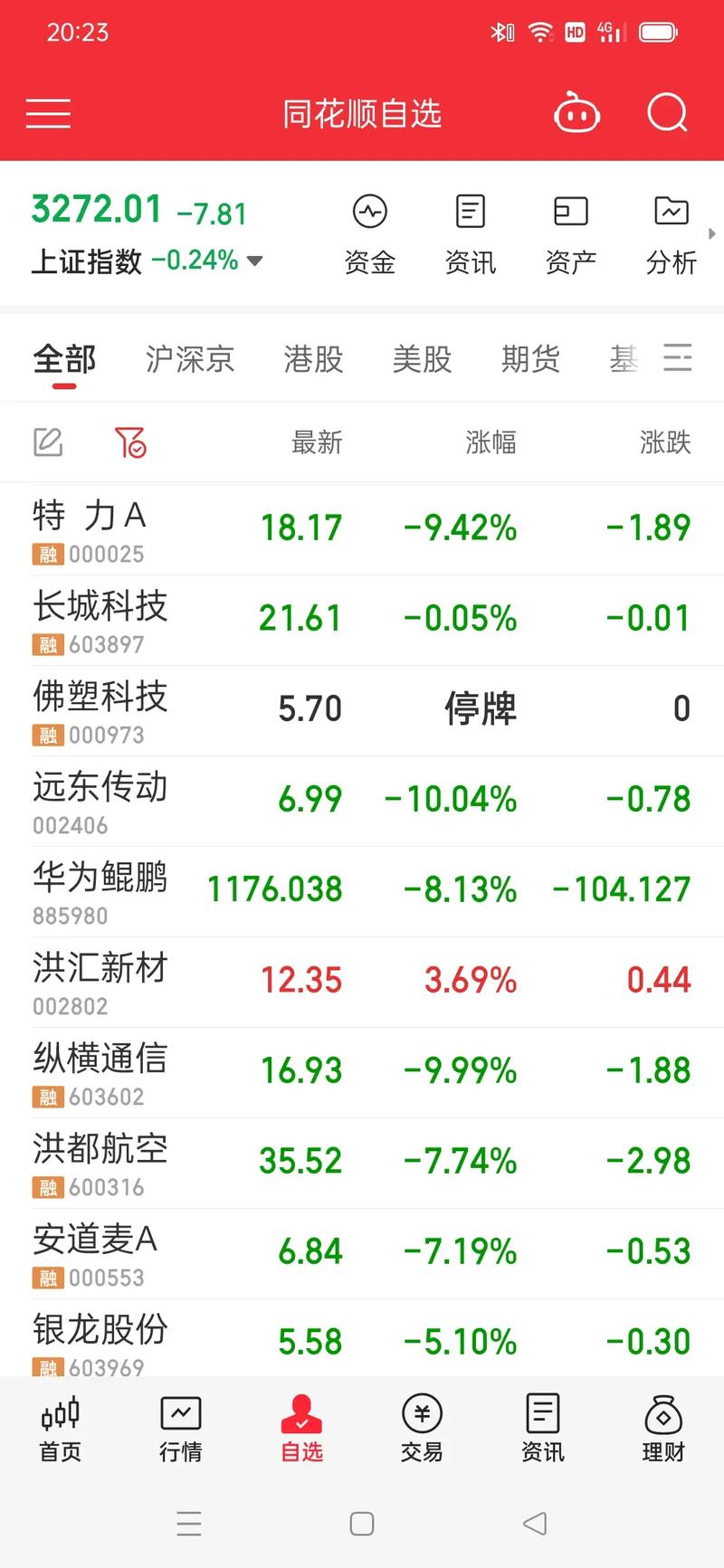724x1568 pixels.
Task: Open the 分析 shortcut
Action: click(671, 233)
